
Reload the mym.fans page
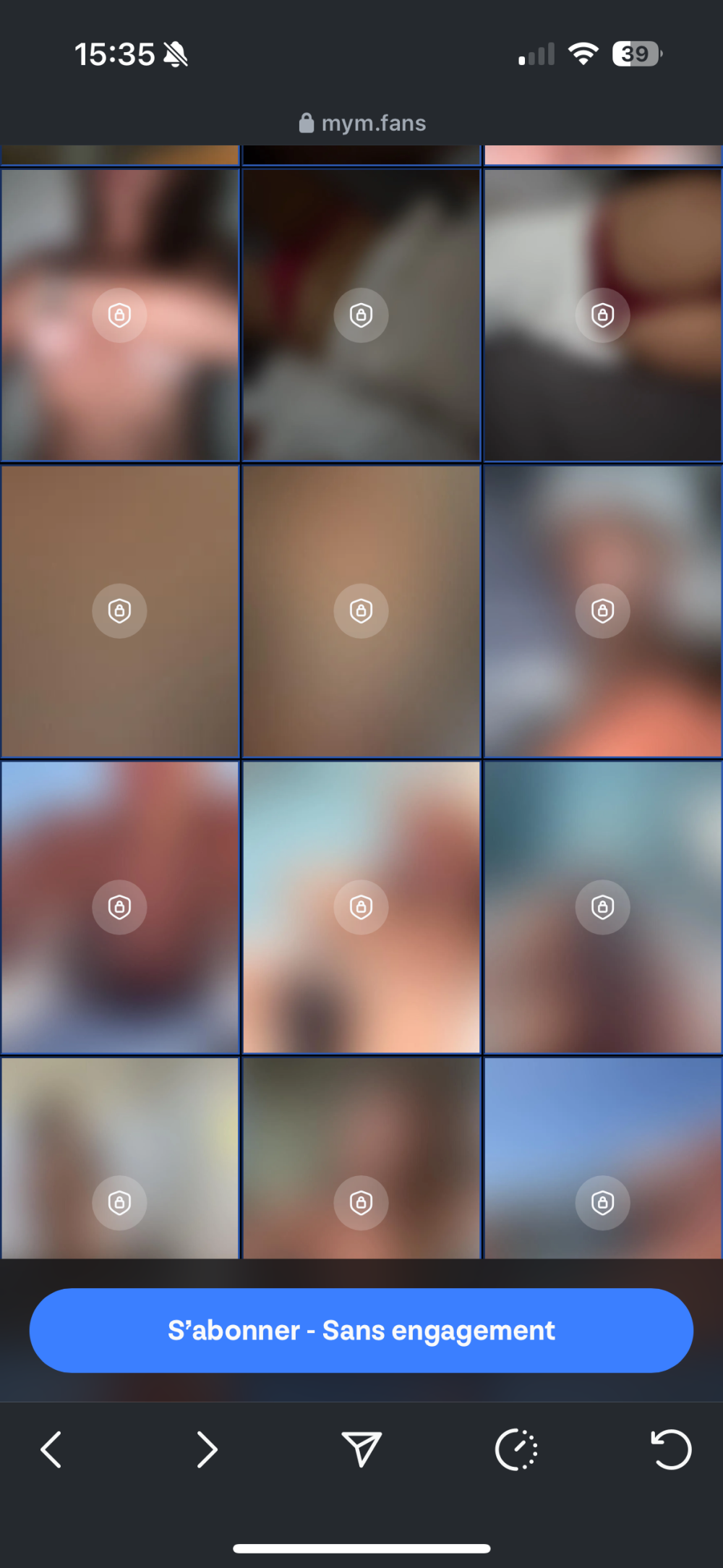(x=671, y=1449)
